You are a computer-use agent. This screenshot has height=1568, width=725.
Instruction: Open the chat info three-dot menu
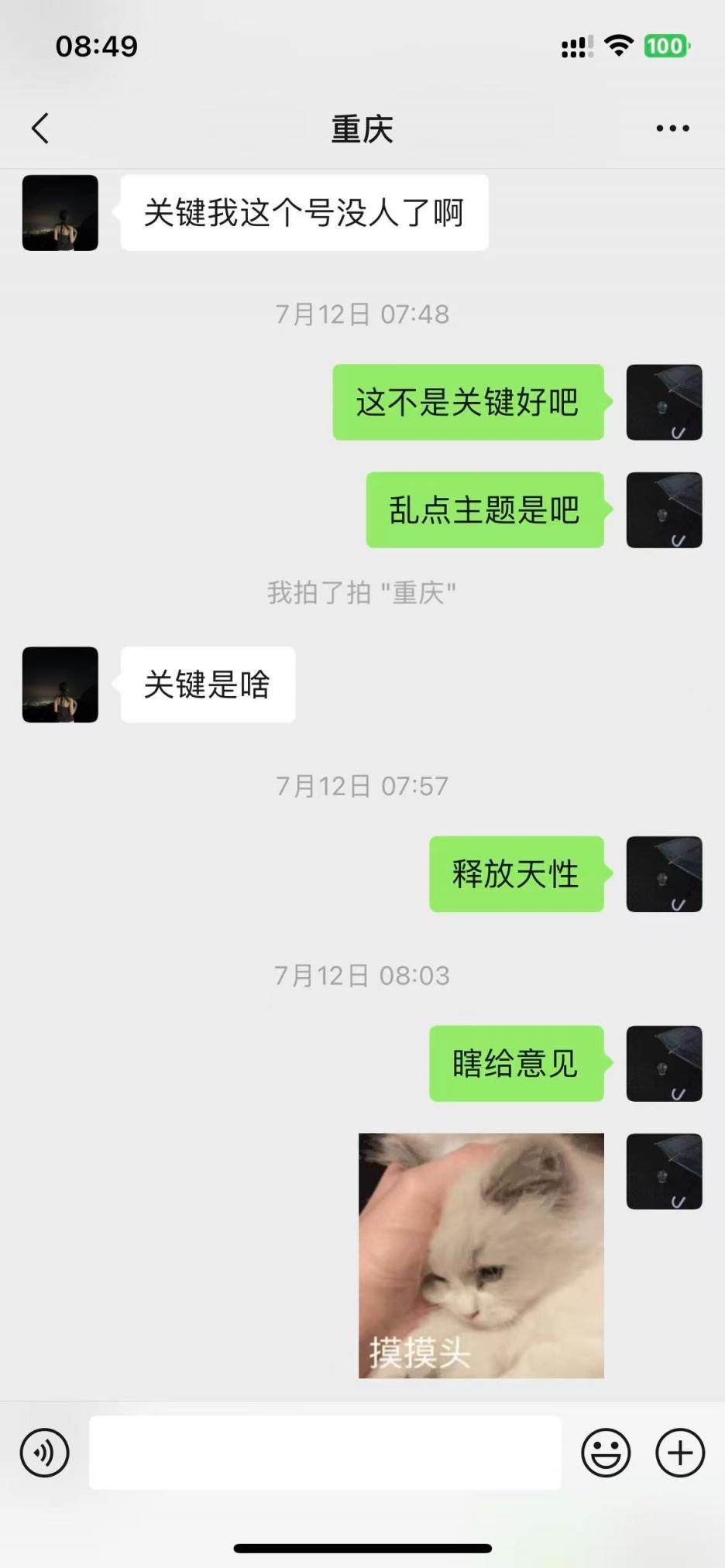click(672, 129)
